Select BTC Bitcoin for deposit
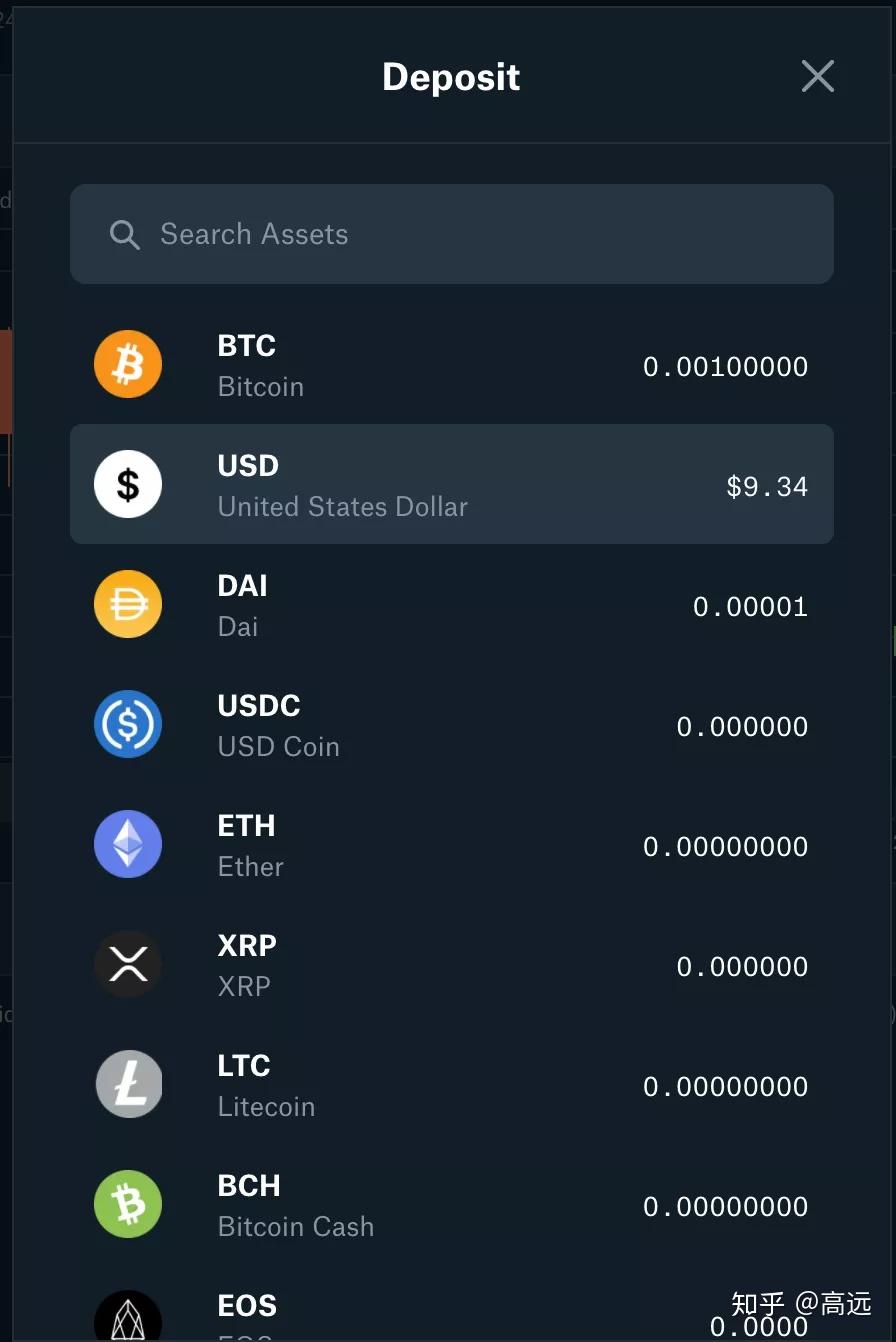896x1342 pixels. [x=451, y=365]
